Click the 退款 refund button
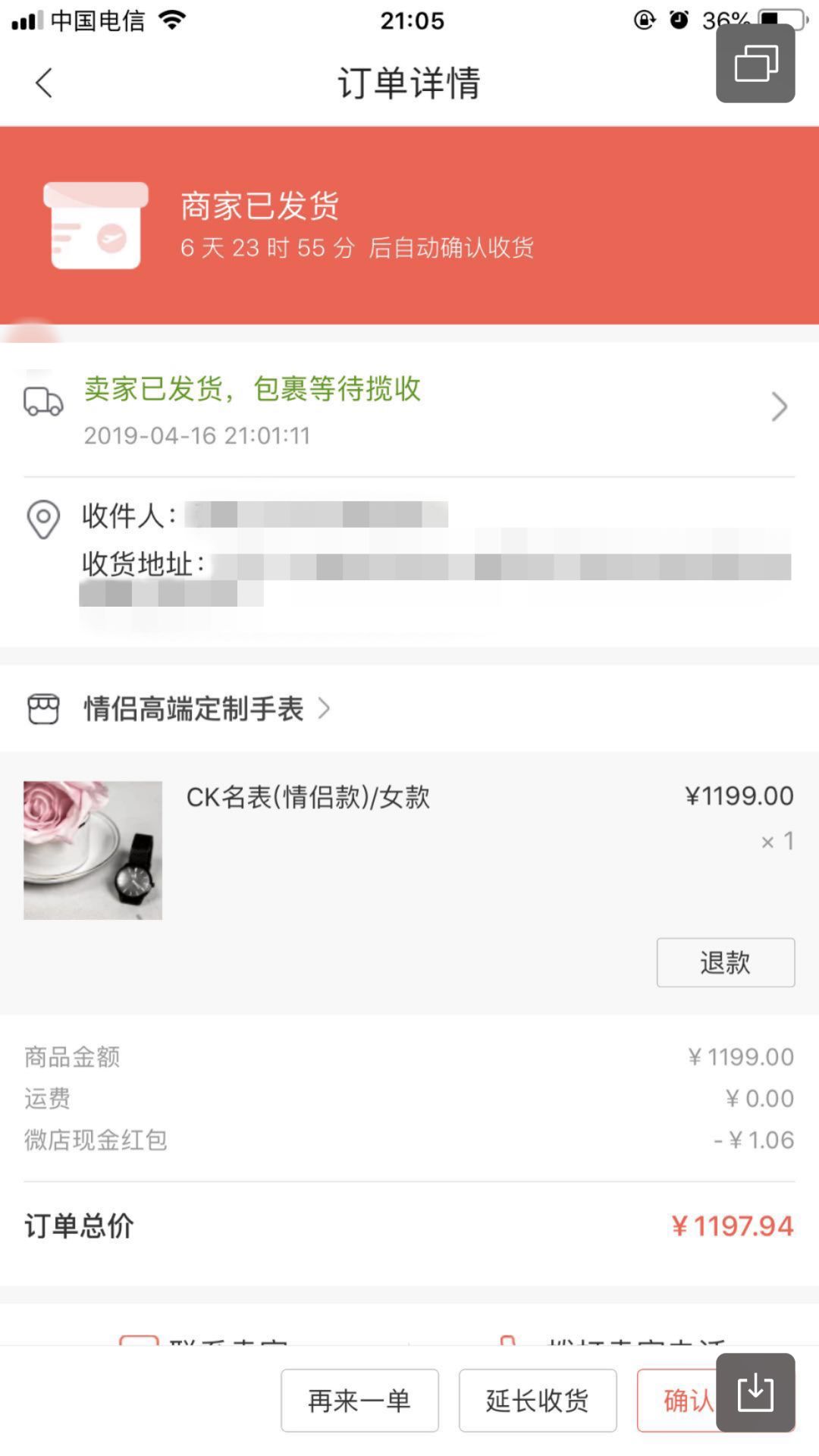Image resolution: width=819 pixels, height=1456 pixels. [724, 962]
